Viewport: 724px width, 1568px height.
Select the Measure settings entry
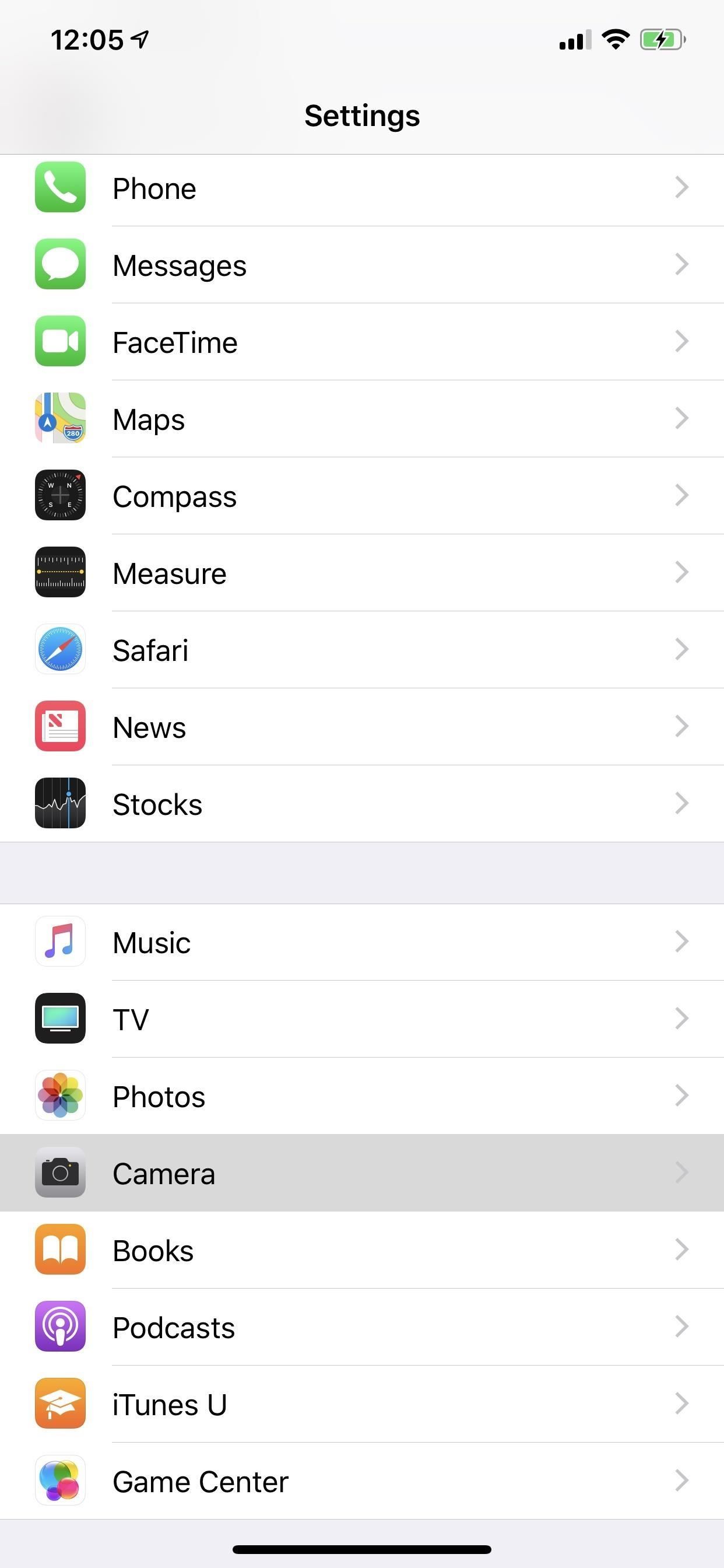pyautogui.click(x=362, y=572)
